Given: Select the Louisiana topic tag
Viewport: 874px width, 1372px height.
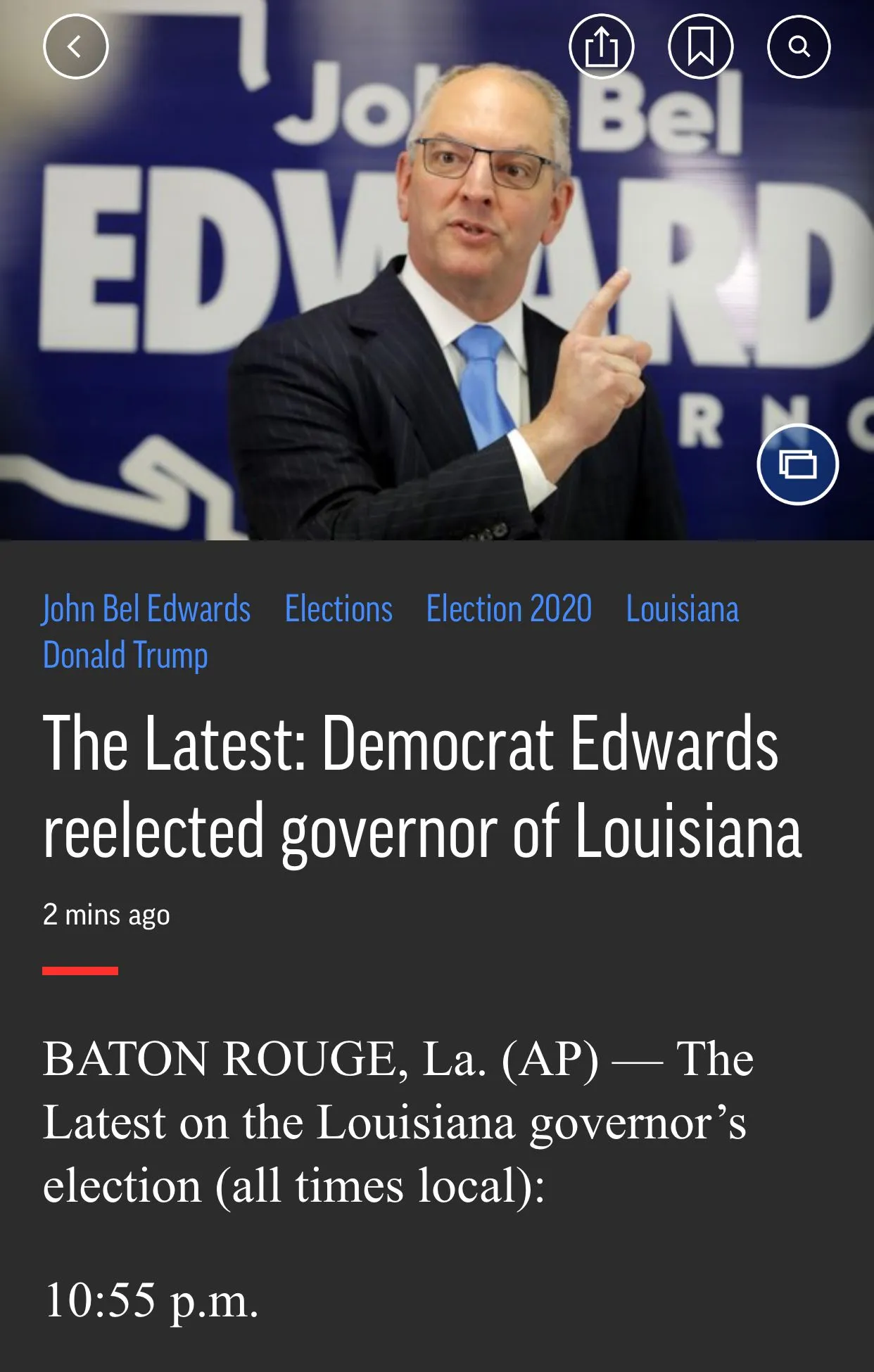Looking at the screenshot, I should tap(682, 609).
